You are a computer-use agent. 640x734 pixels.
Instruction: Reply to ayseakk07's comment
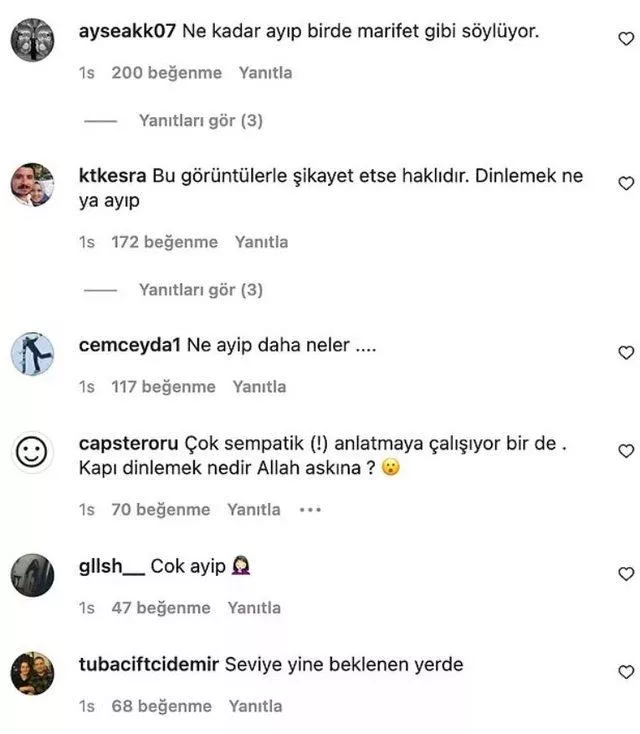point(265,74)
